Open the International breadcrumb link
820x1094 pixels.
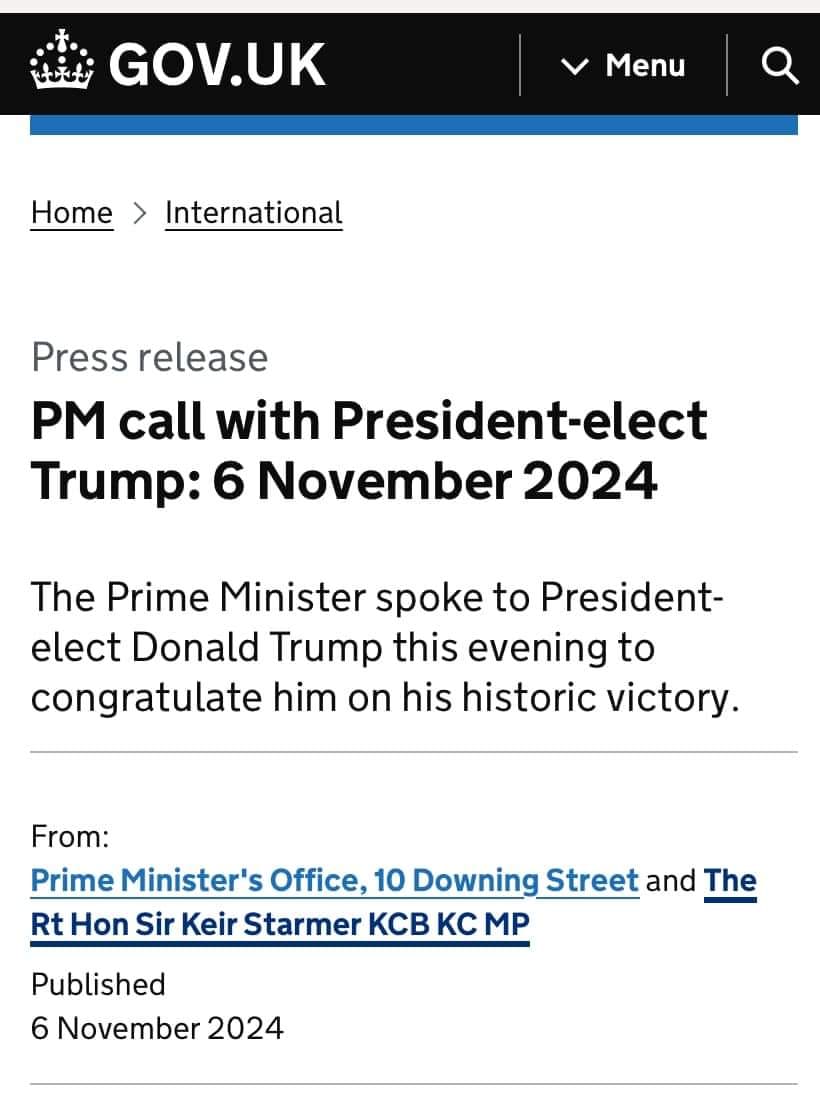tap(253, 213)
